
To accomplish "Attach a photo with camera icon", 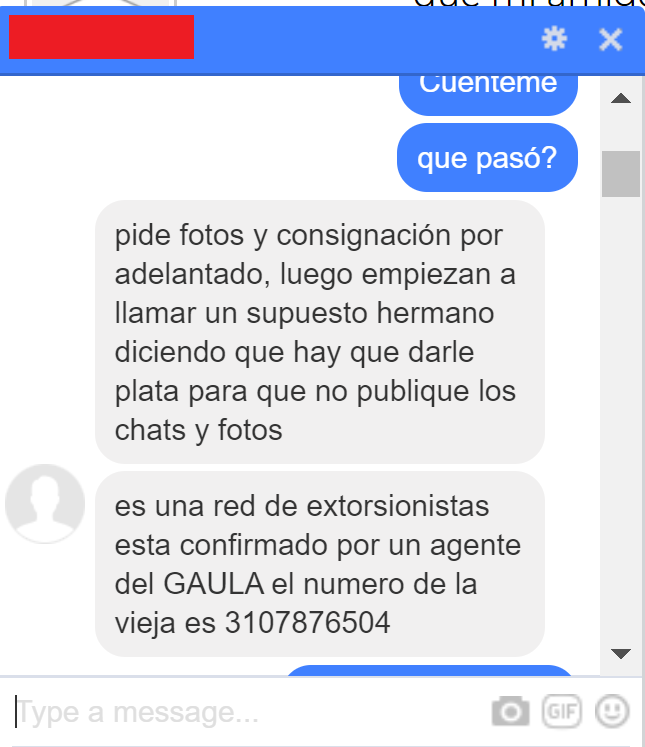I will 510,711.
